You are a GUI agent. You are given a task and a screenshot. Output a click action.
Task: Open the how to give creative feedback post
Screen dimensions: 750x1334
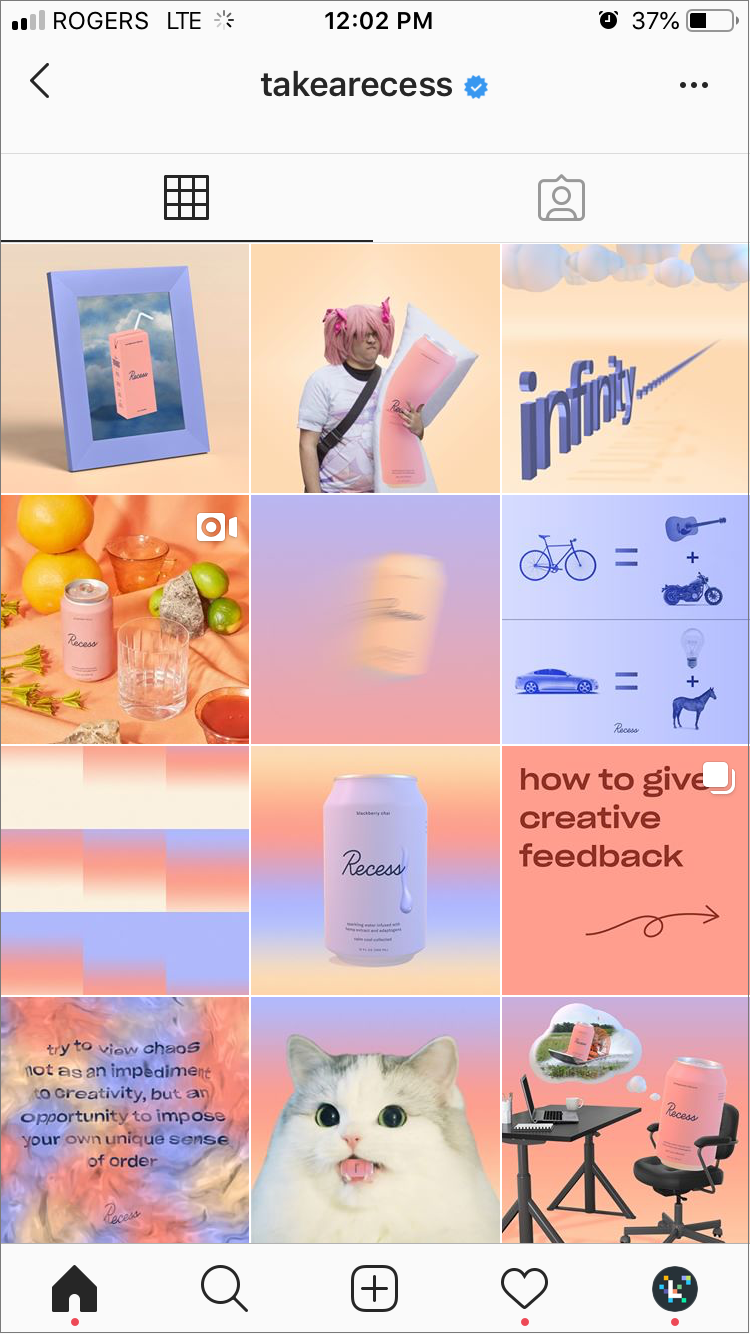(625, 870)
